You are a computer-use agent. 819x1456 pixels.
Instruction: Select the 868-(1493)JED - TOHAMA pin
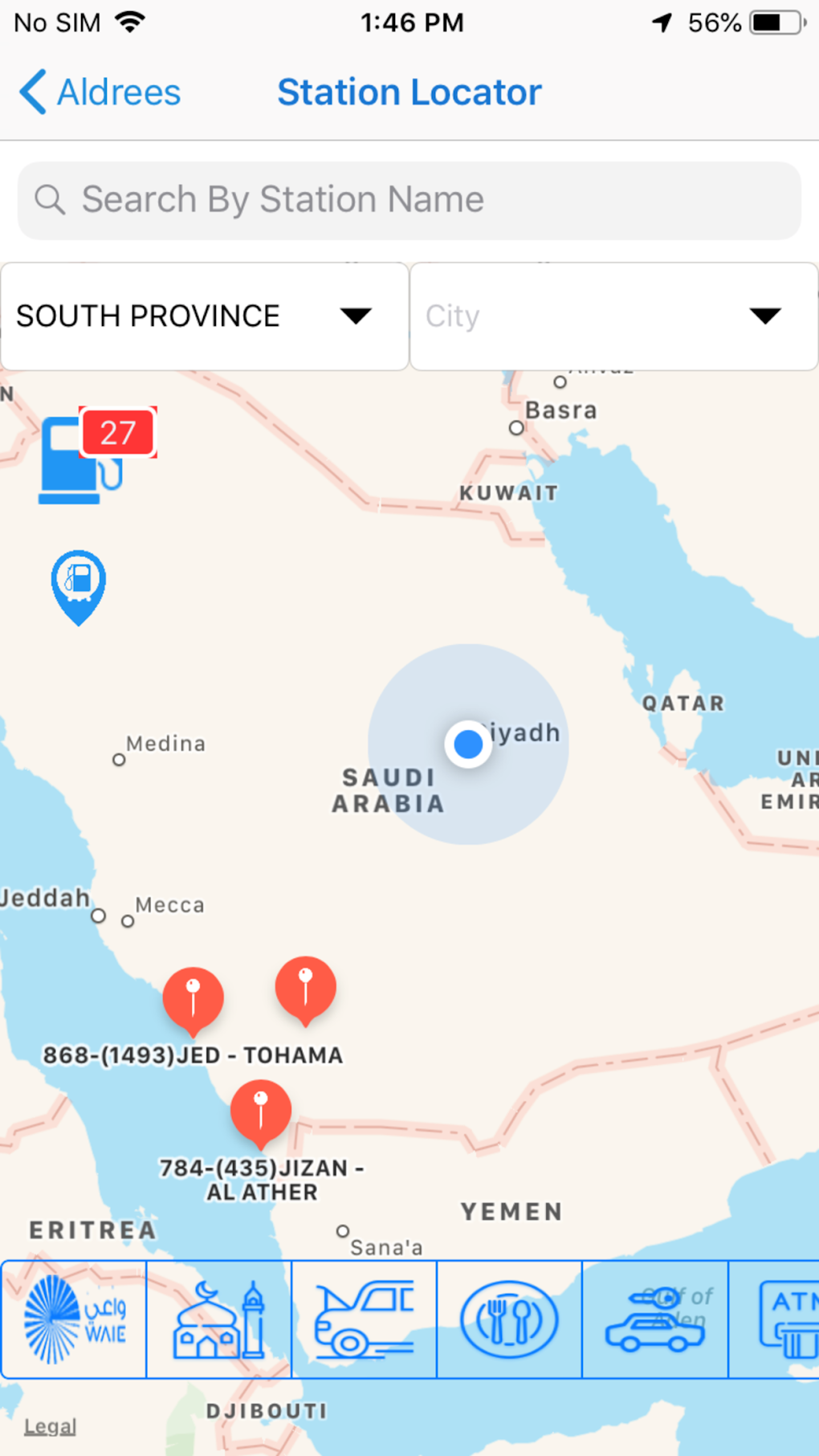(x=193, y=1000)
